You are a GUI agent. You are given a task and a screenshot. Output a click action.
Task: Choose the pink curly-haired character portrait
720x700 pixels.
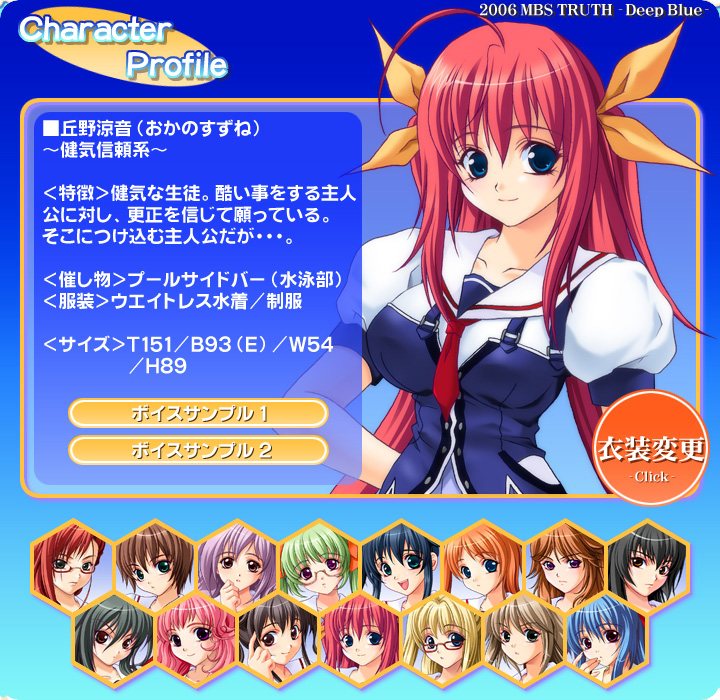195,636
